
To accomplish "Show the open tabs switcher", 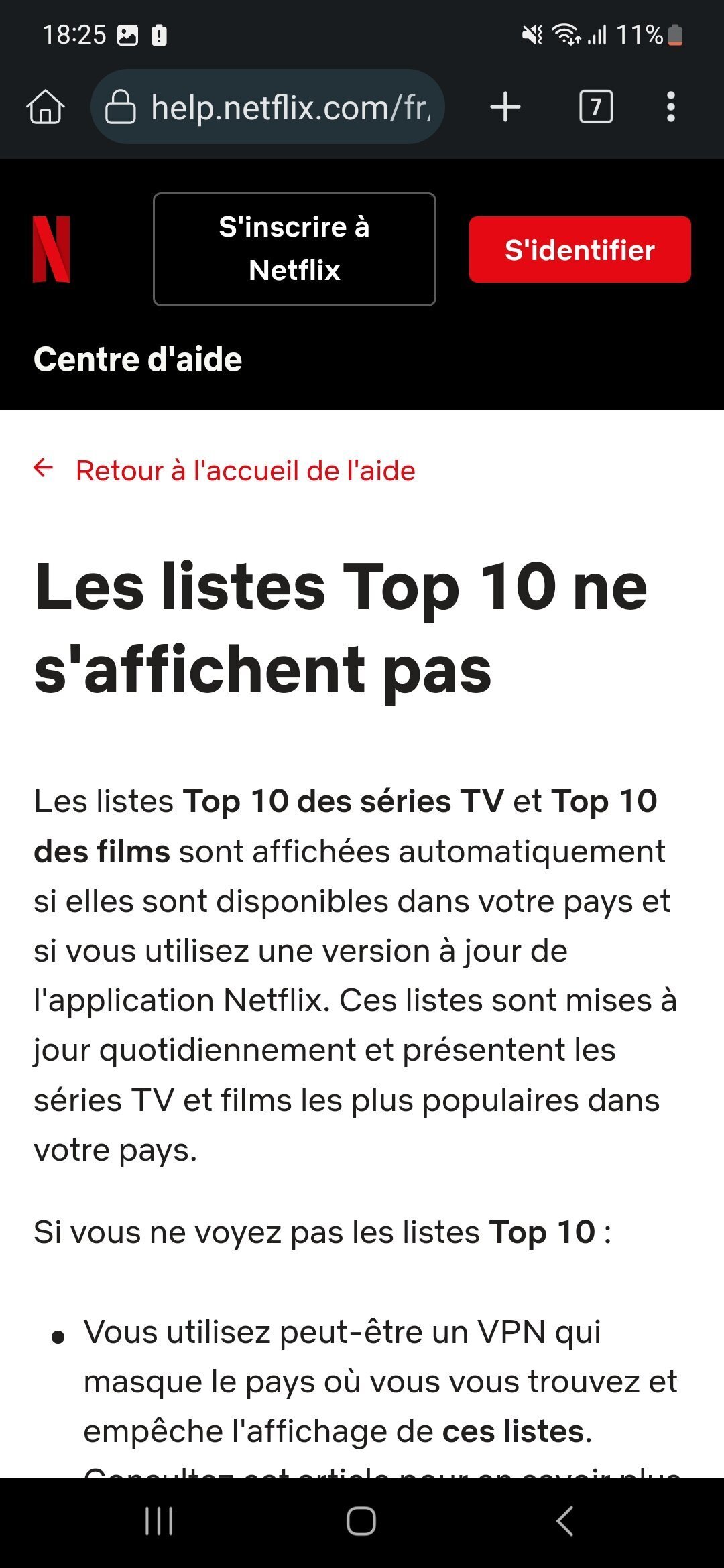I will coord(595,107).
